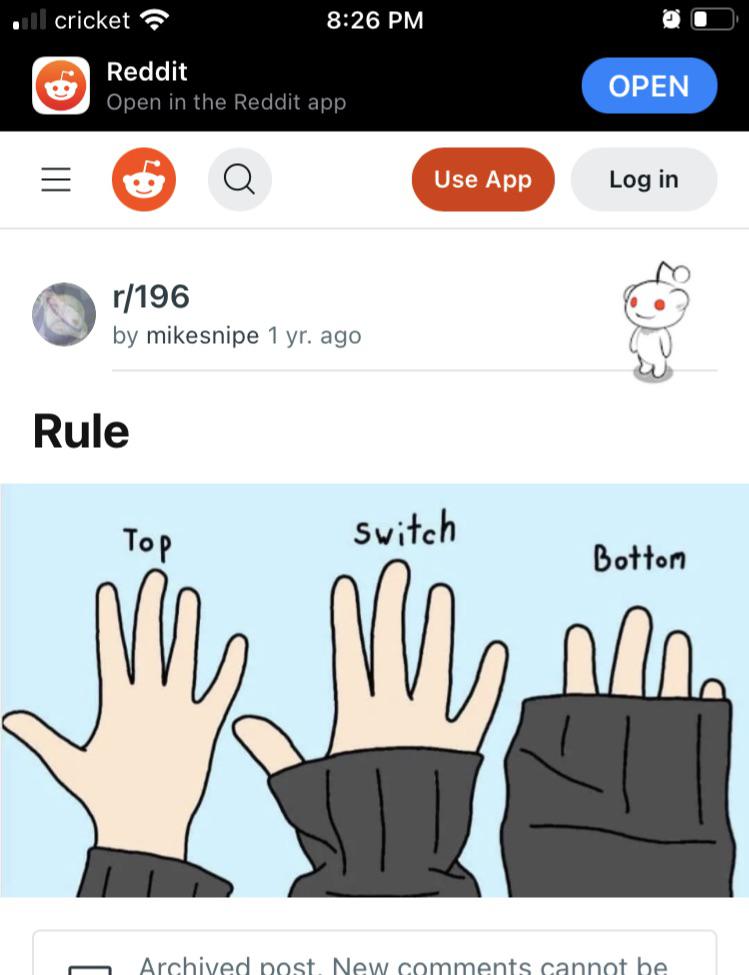Open the post in the Reddit app
749x975 pixels.
[x=648, y=86]
